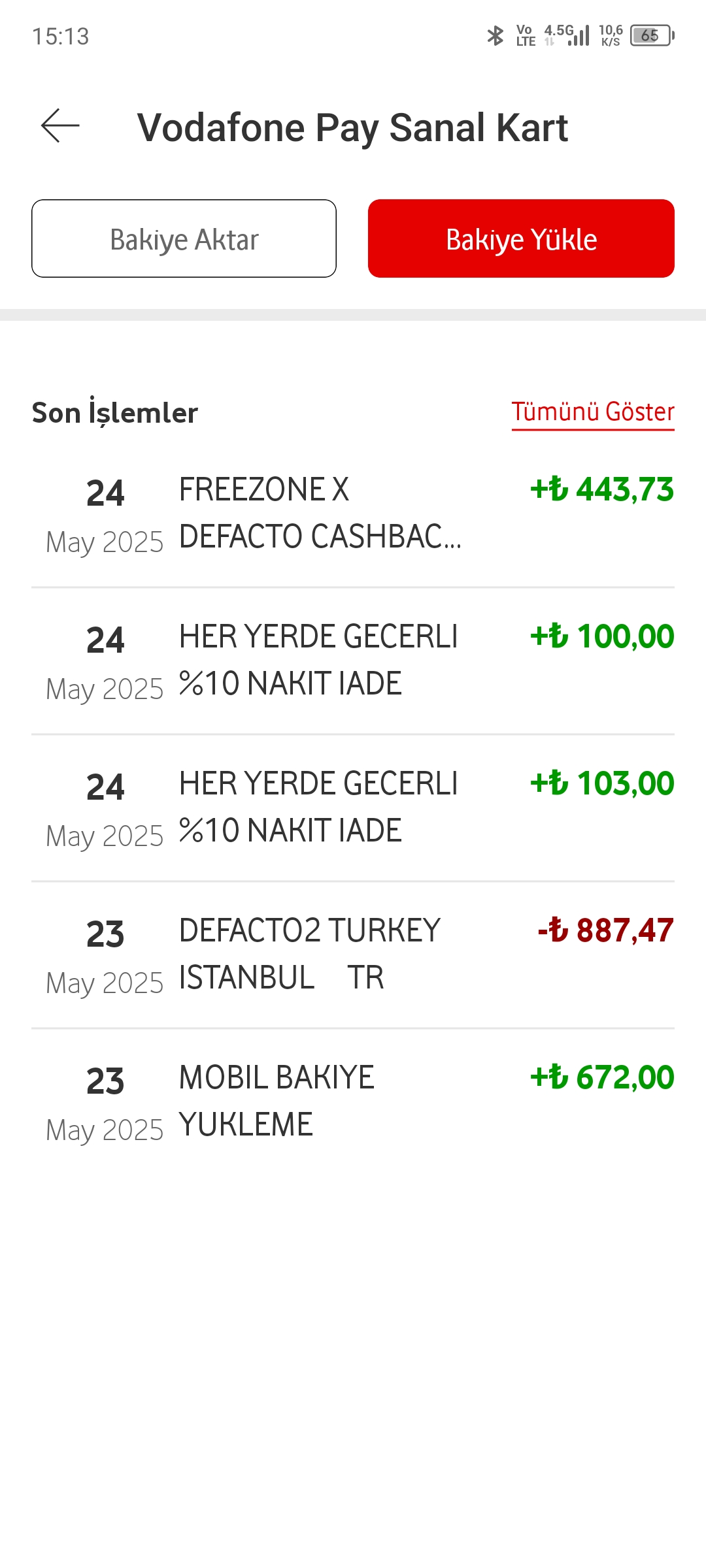Viewport: 706px width, 1568px height.
Task: Load balance with Bakiye Yükle
Action: [521, 238]
